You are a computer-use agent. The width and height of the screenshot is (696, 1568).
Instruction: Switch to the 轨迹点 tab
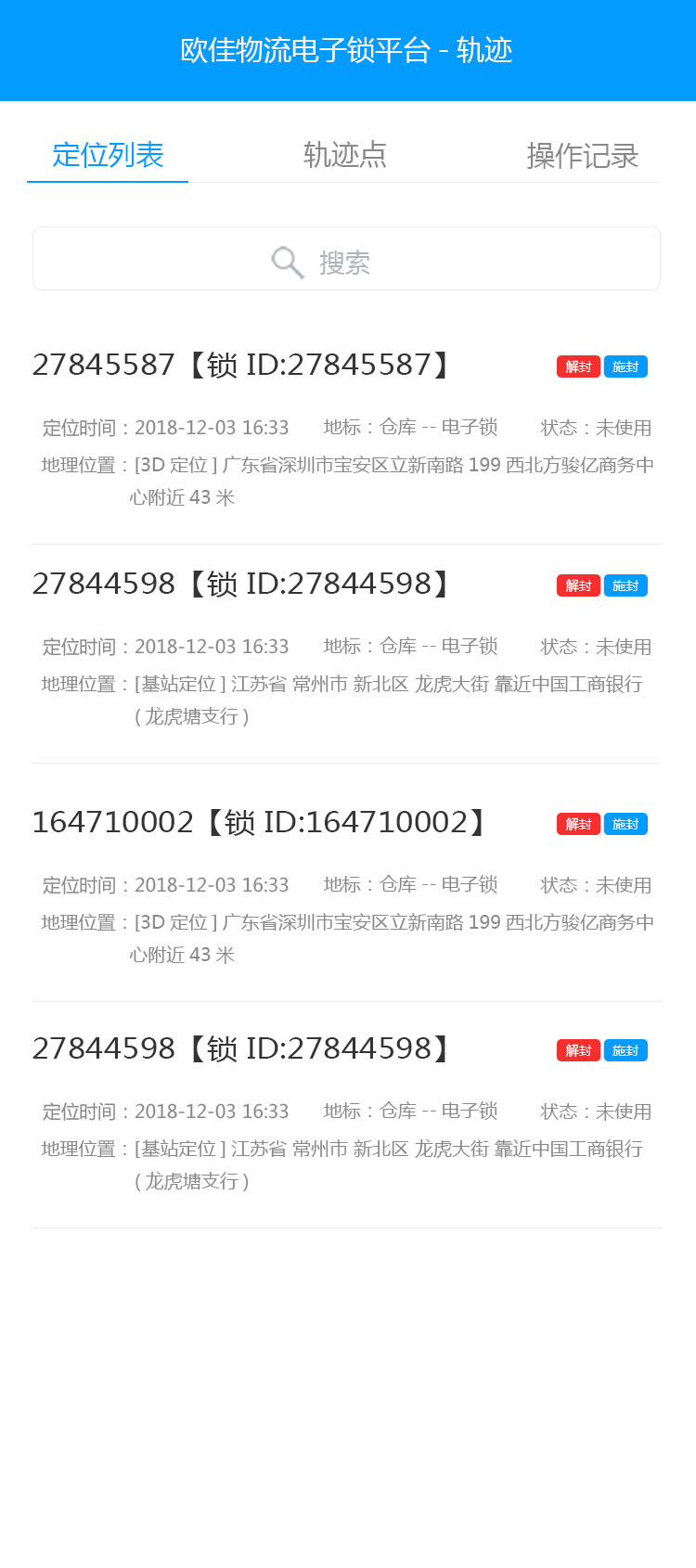coord(345,155)
